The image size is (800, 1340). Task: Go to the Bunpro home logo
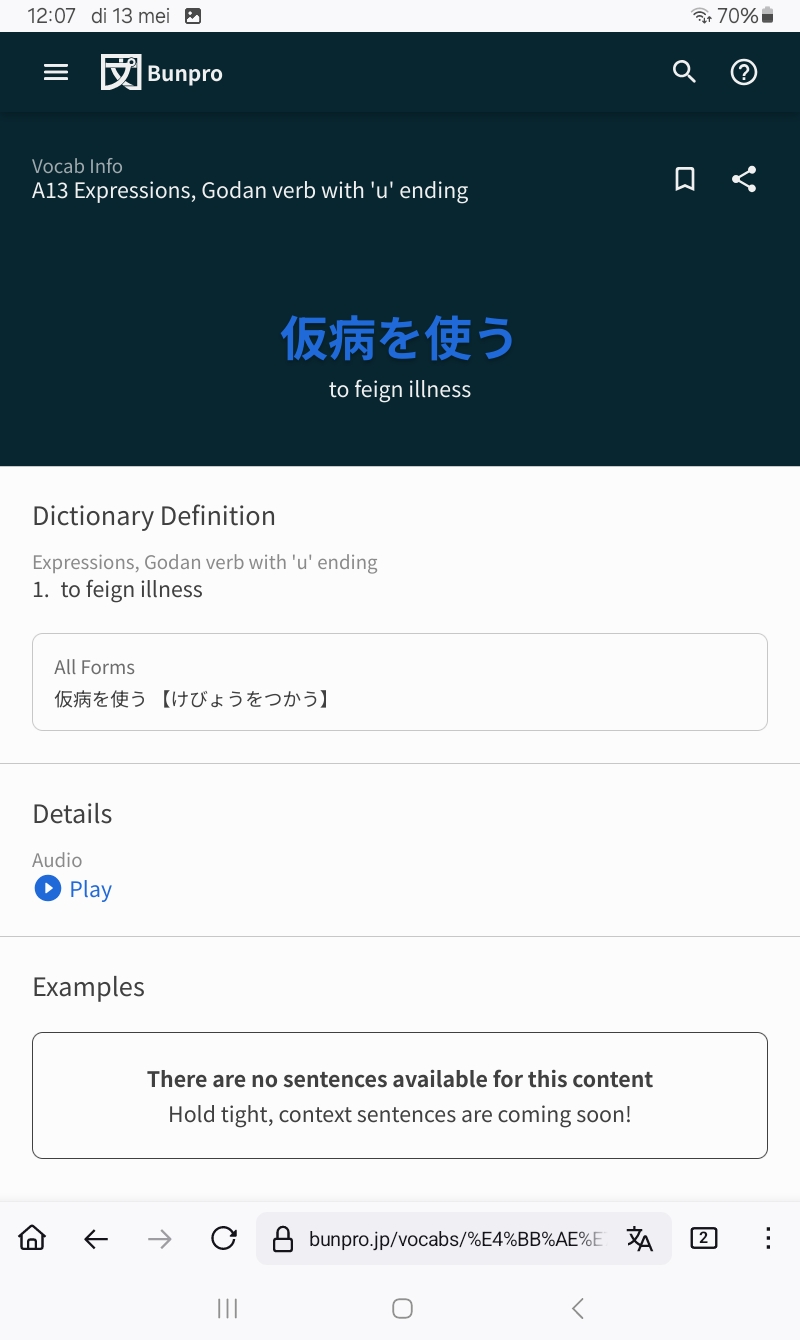pyautogui.click(x=162, y=73)
